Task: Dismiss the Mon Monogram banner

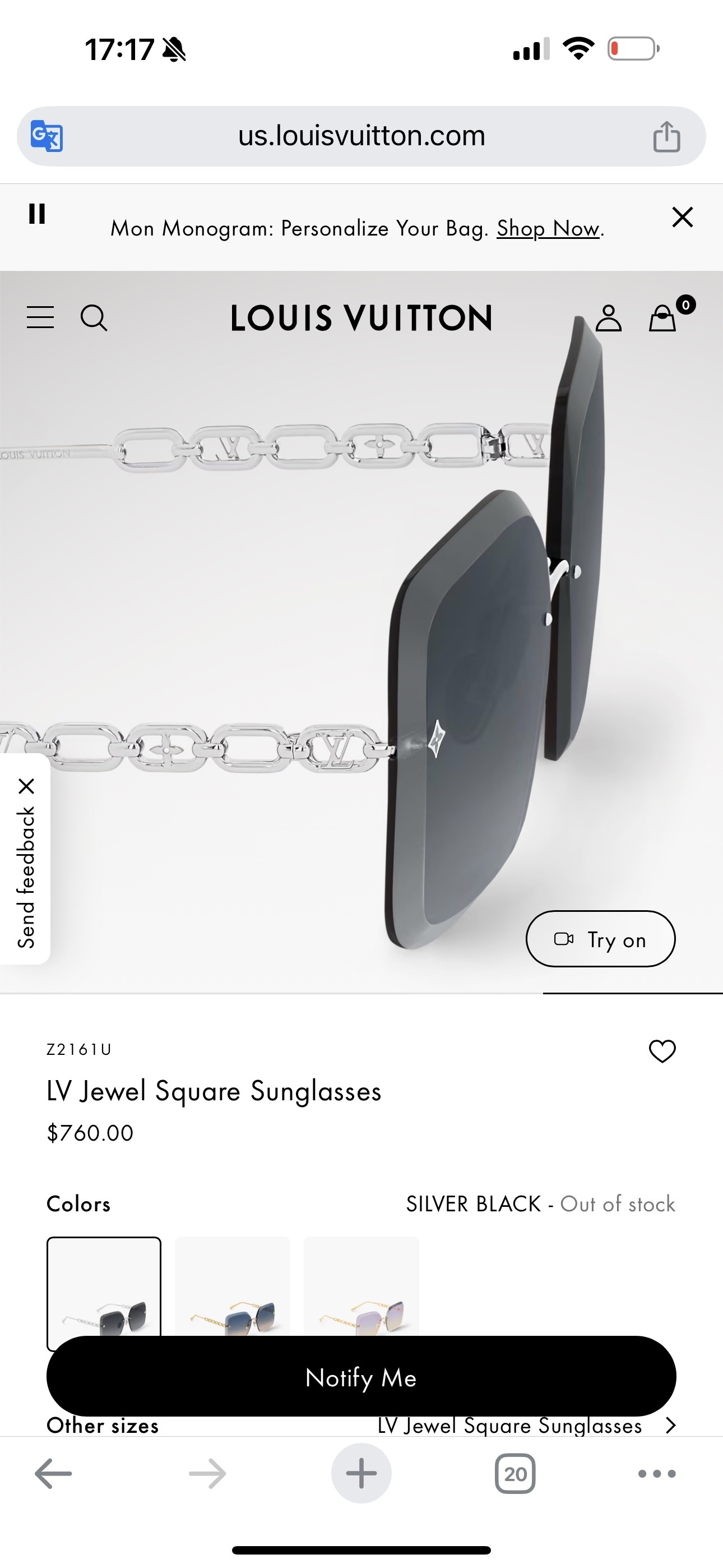Action: (x=682, y=216)
